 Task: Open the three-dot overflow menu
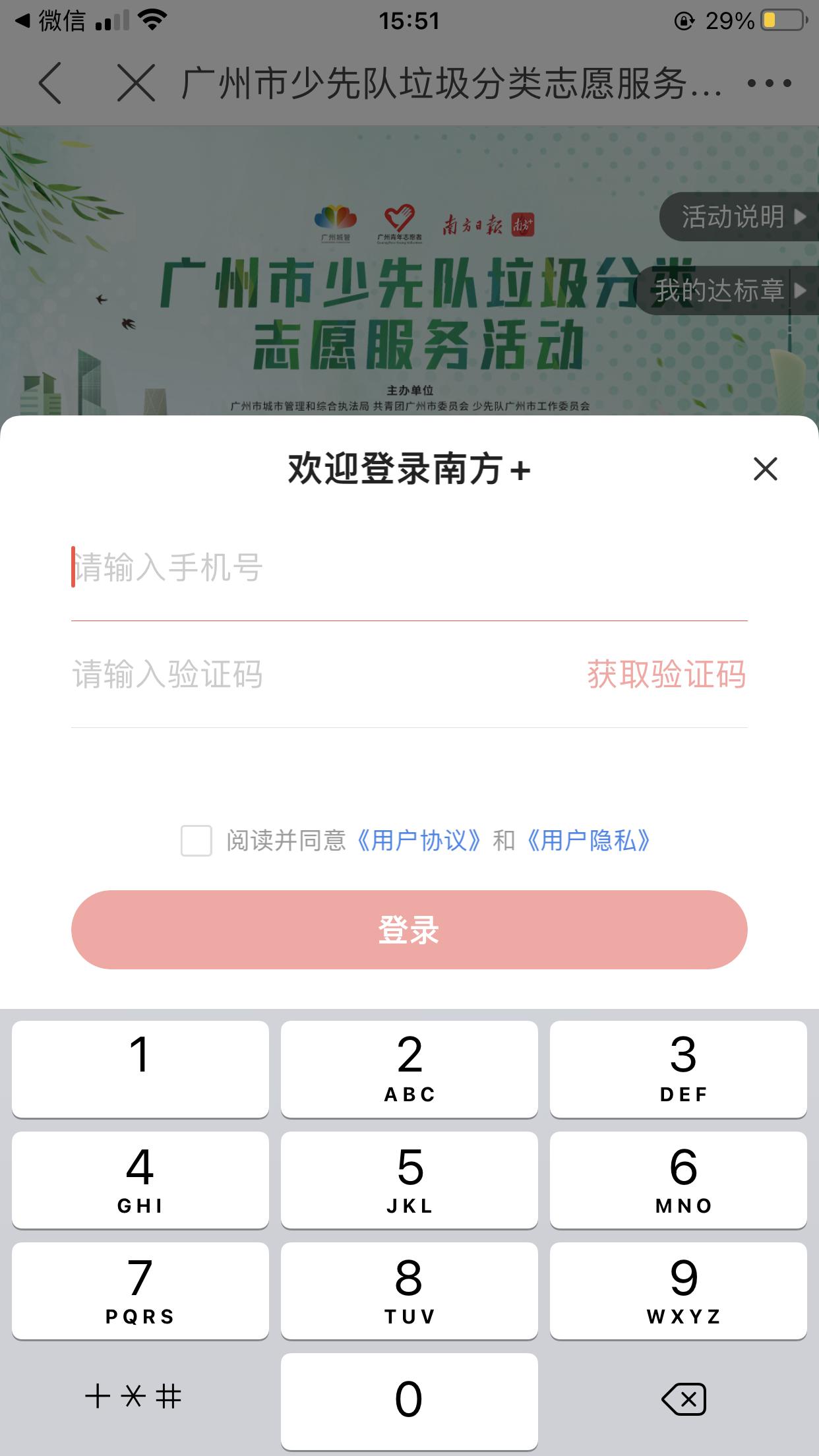coord(769,83)
